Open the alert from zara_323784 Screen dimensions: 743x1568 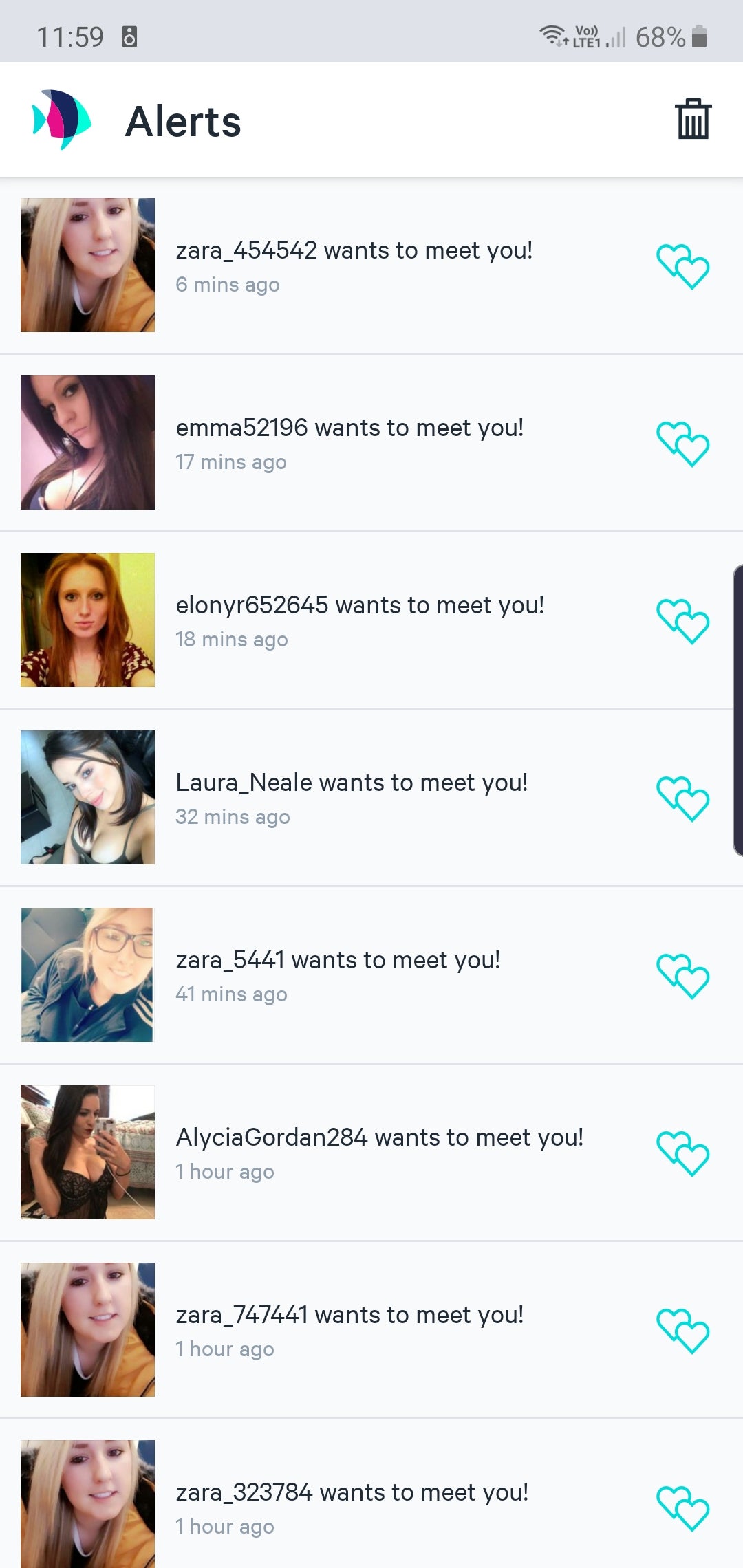coord(352,1507)
